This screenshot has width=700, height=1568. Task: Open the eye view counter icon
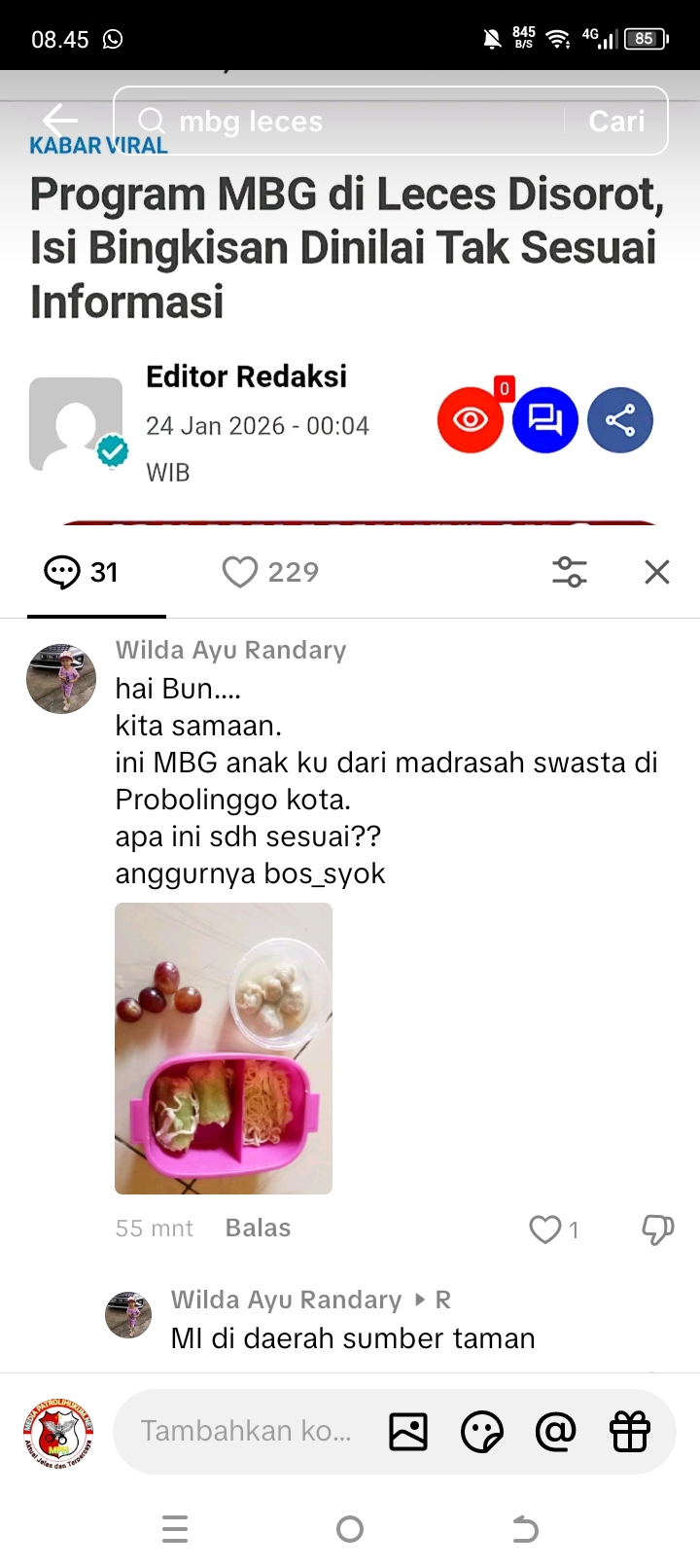[471, 419]
